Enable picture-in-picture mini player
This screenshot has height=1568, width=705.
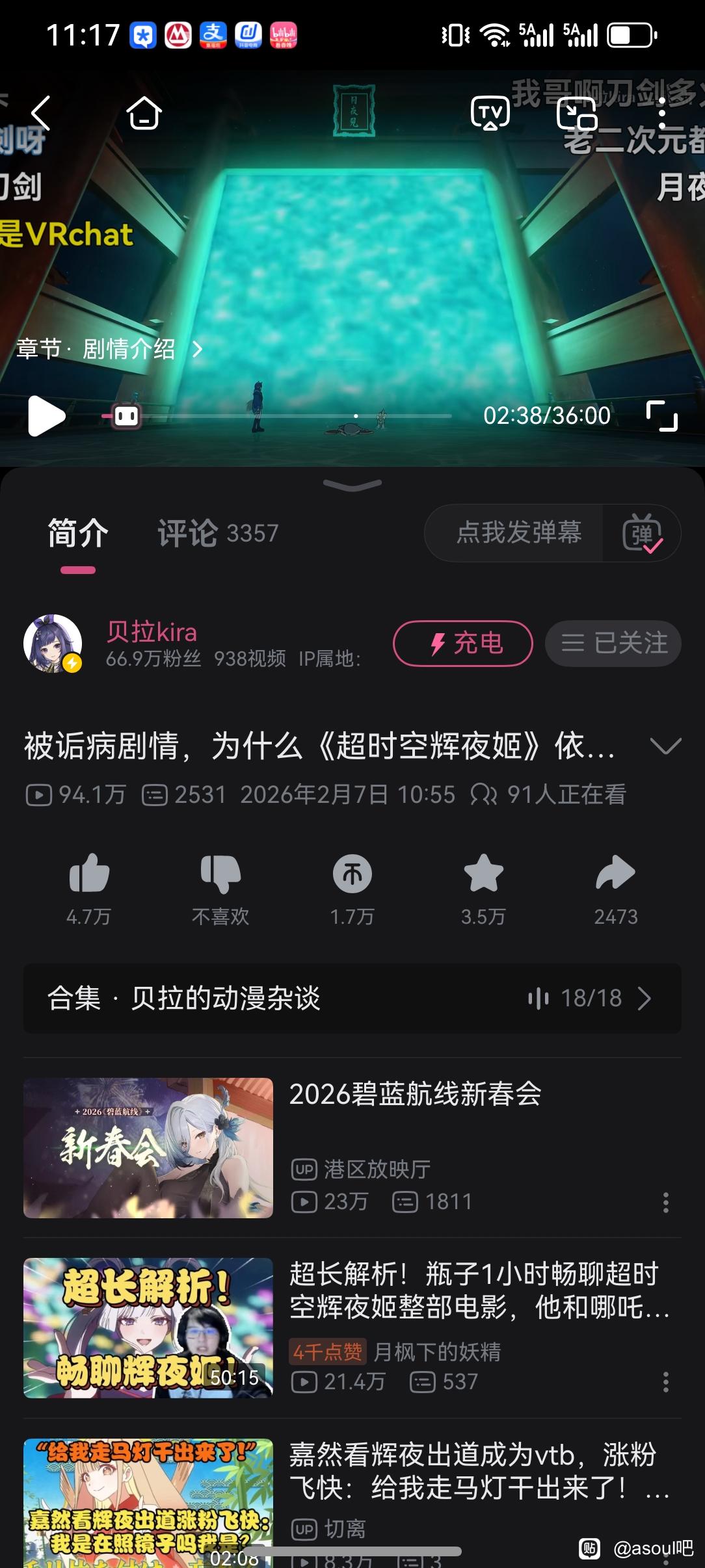(576, 114)
